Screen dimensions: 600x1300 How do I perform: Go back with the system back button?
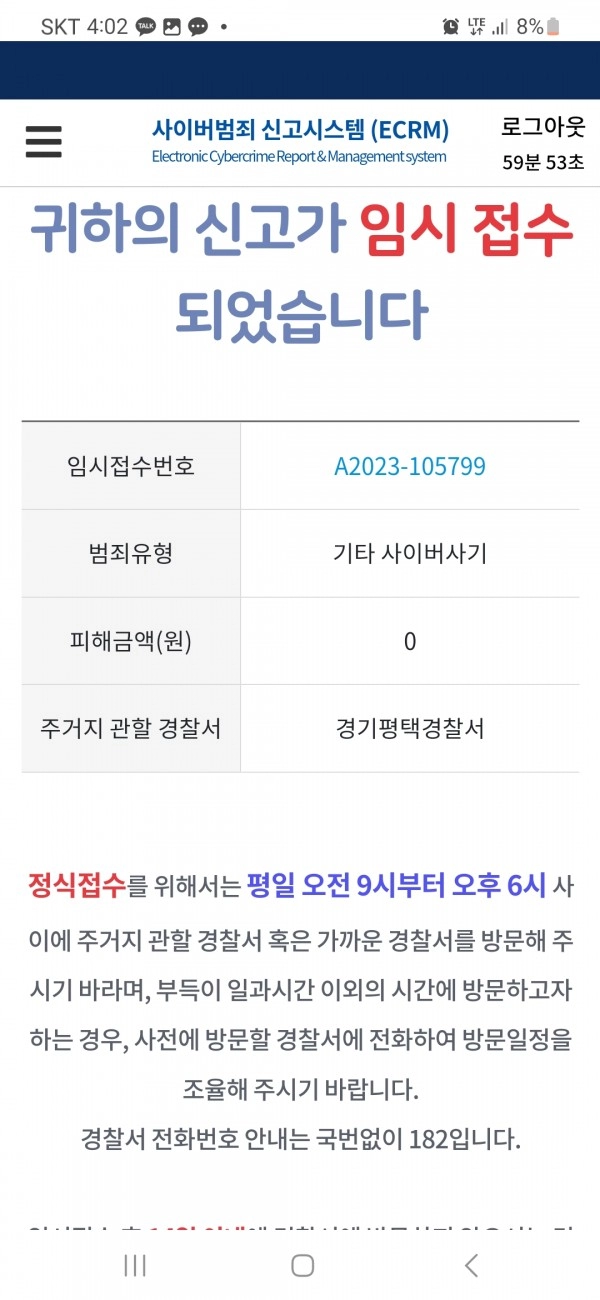(471, 1265)
